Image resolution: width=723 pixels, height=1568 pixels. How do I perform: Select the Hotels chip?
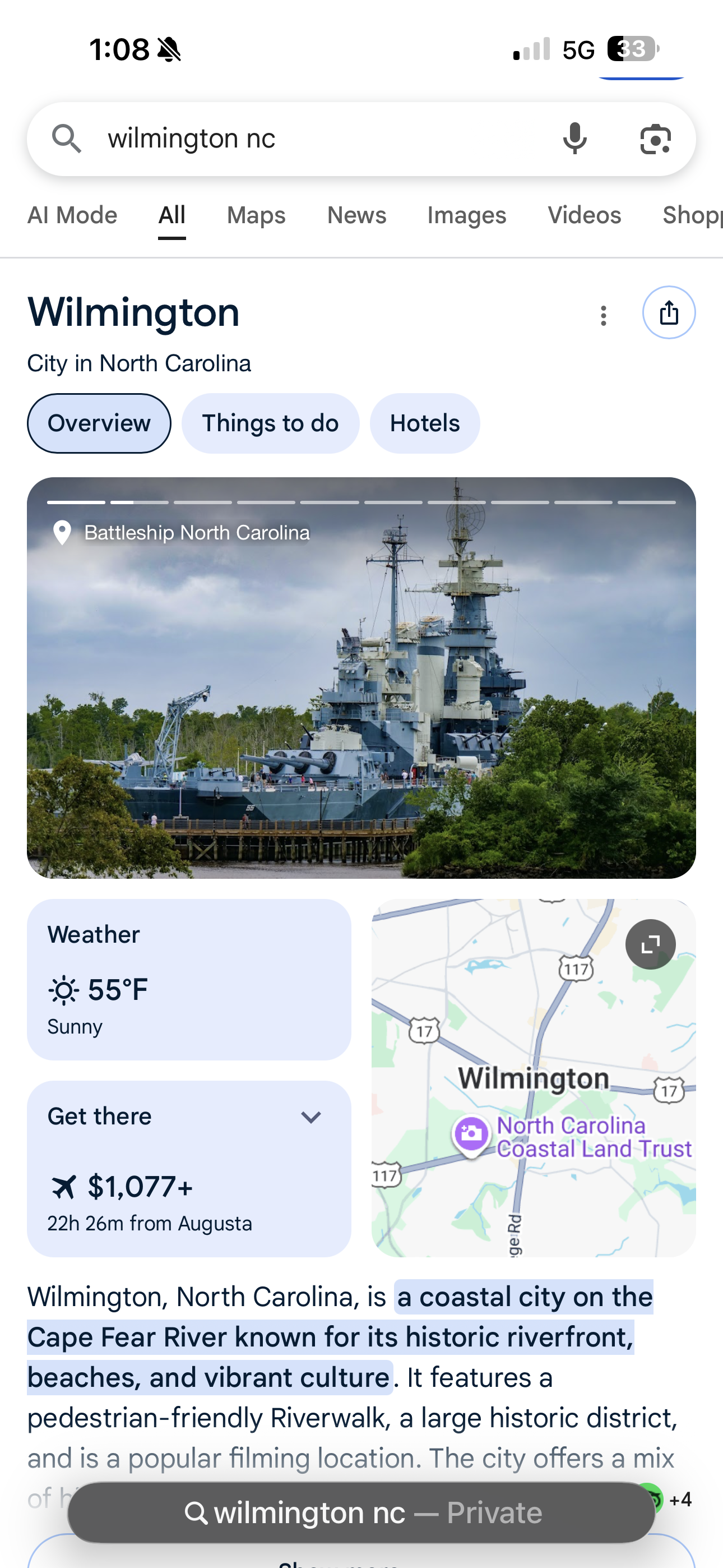coord(424,423)
